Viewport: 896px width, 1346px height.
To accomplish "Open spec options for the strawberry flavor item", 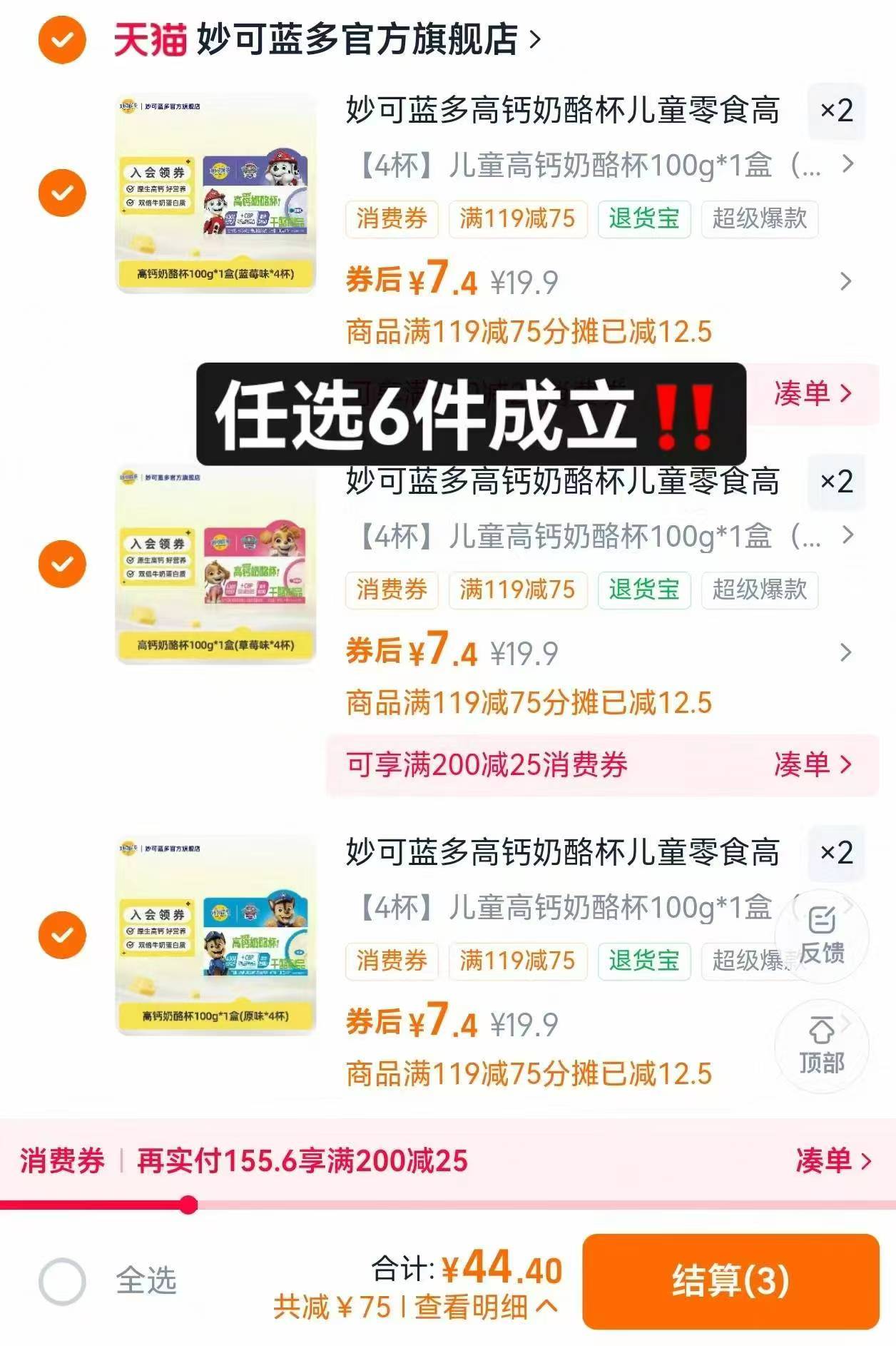I will 603,536.
